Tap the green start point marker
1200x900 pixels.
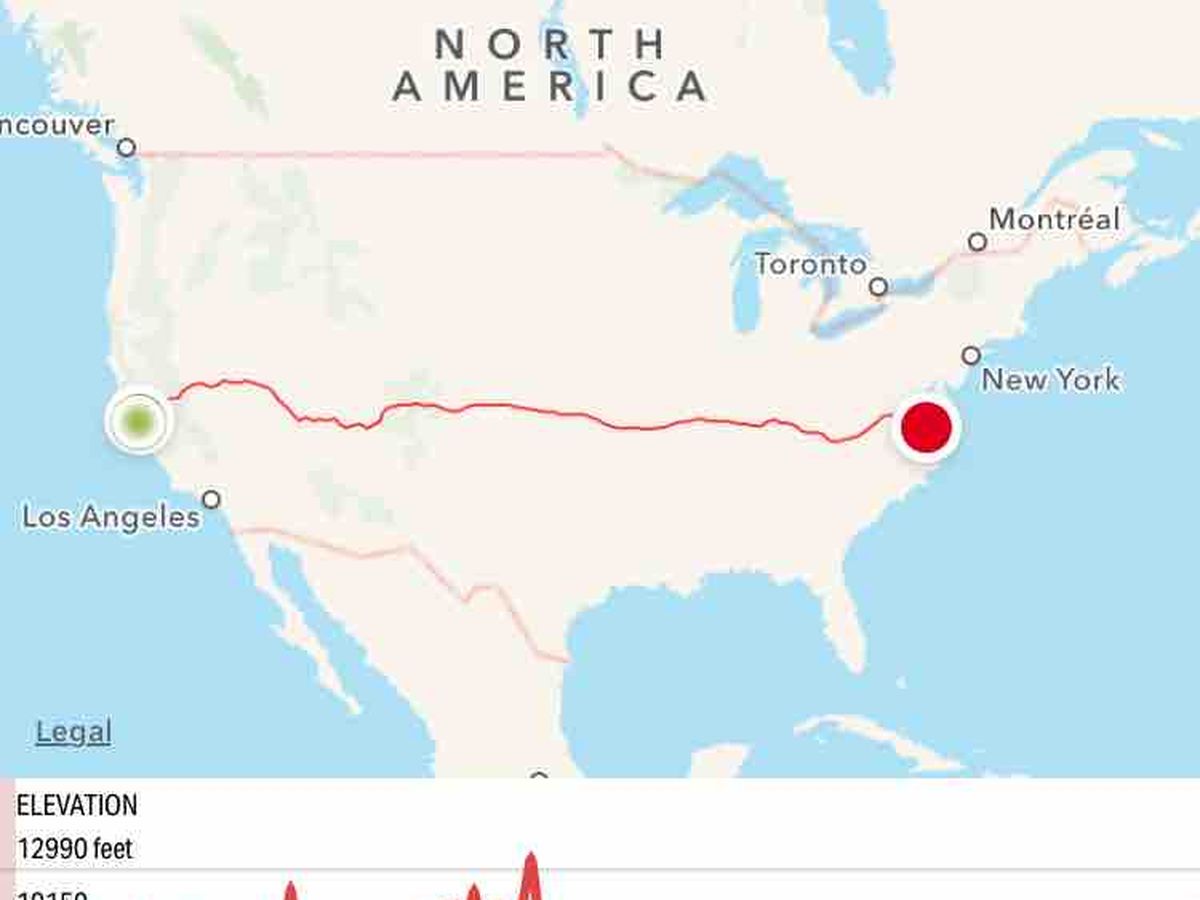click(139, 422)
